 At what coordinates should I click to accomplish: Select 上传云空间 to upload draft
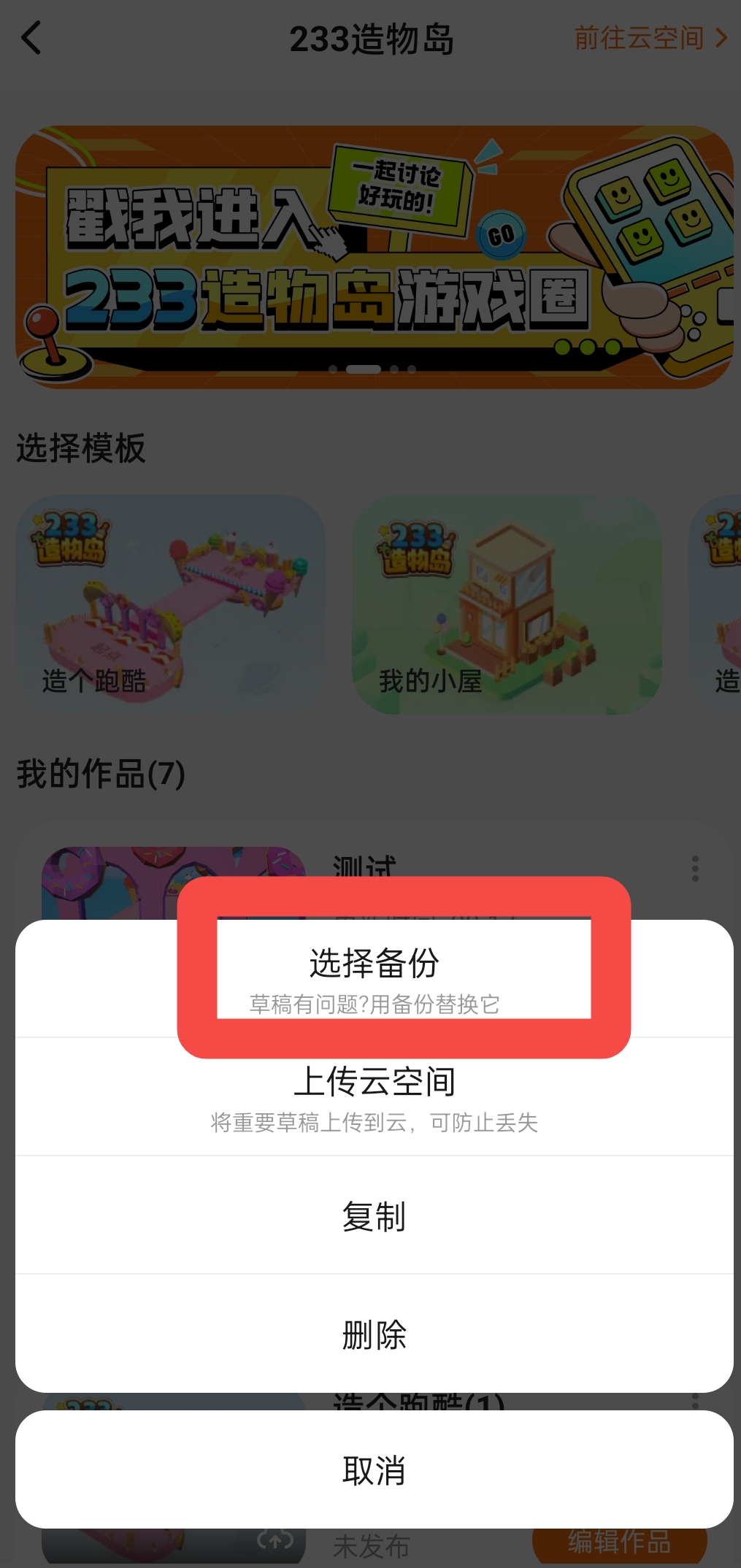374,1096
